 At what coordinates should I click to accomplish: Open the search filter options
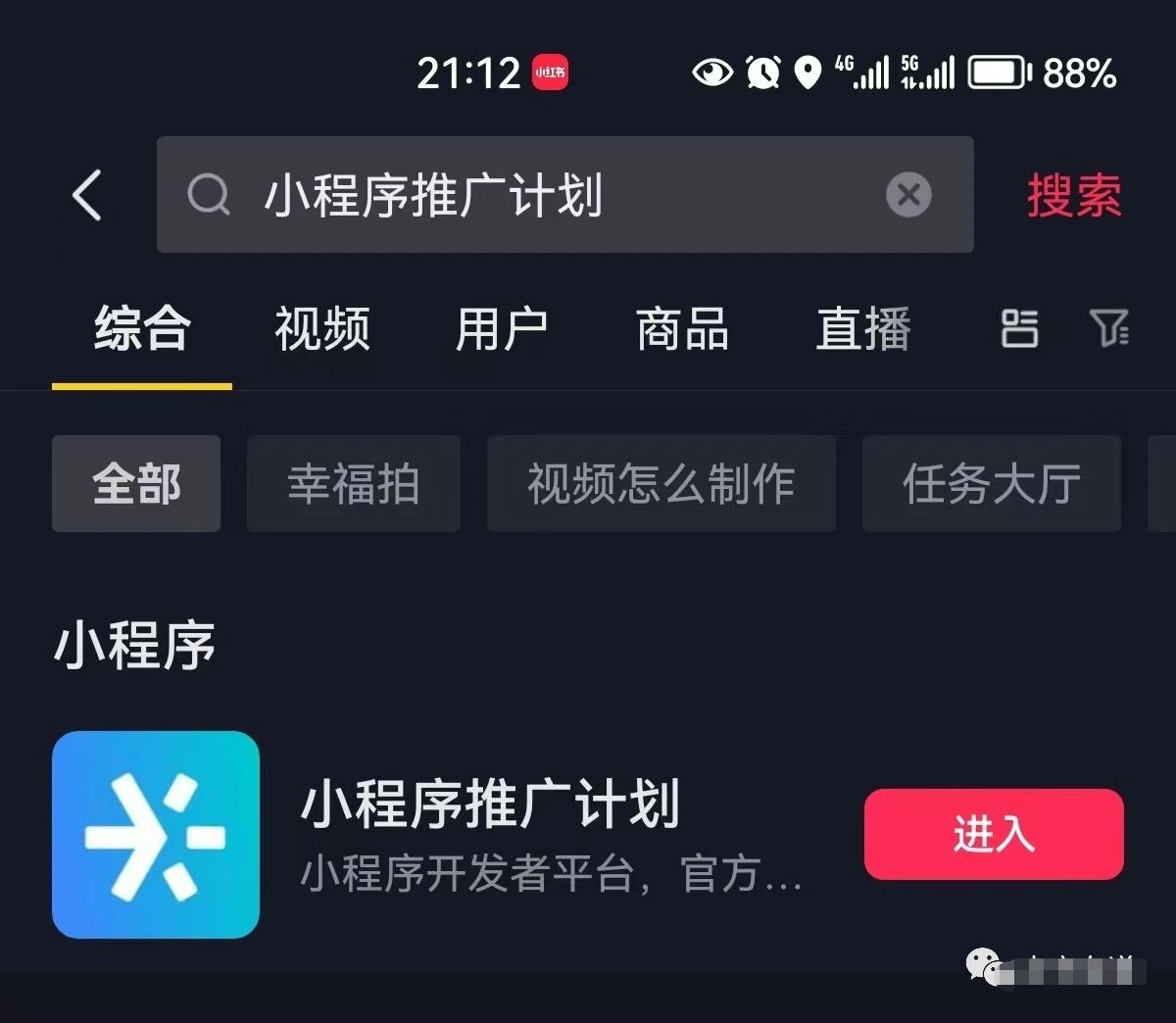pos(1109,328)
